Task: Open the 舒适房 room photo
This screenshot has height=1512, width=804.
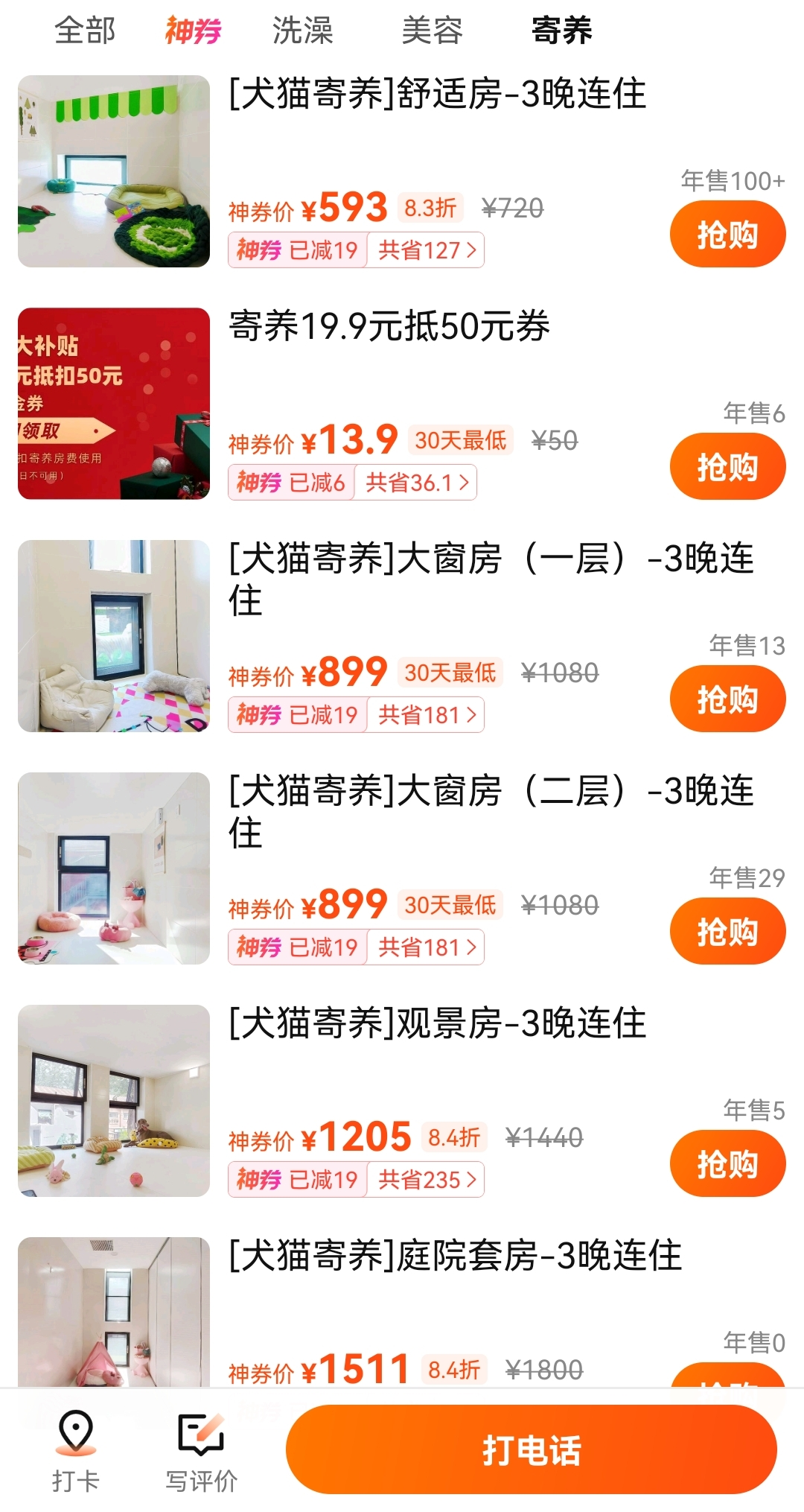Action: coord(114,171)
